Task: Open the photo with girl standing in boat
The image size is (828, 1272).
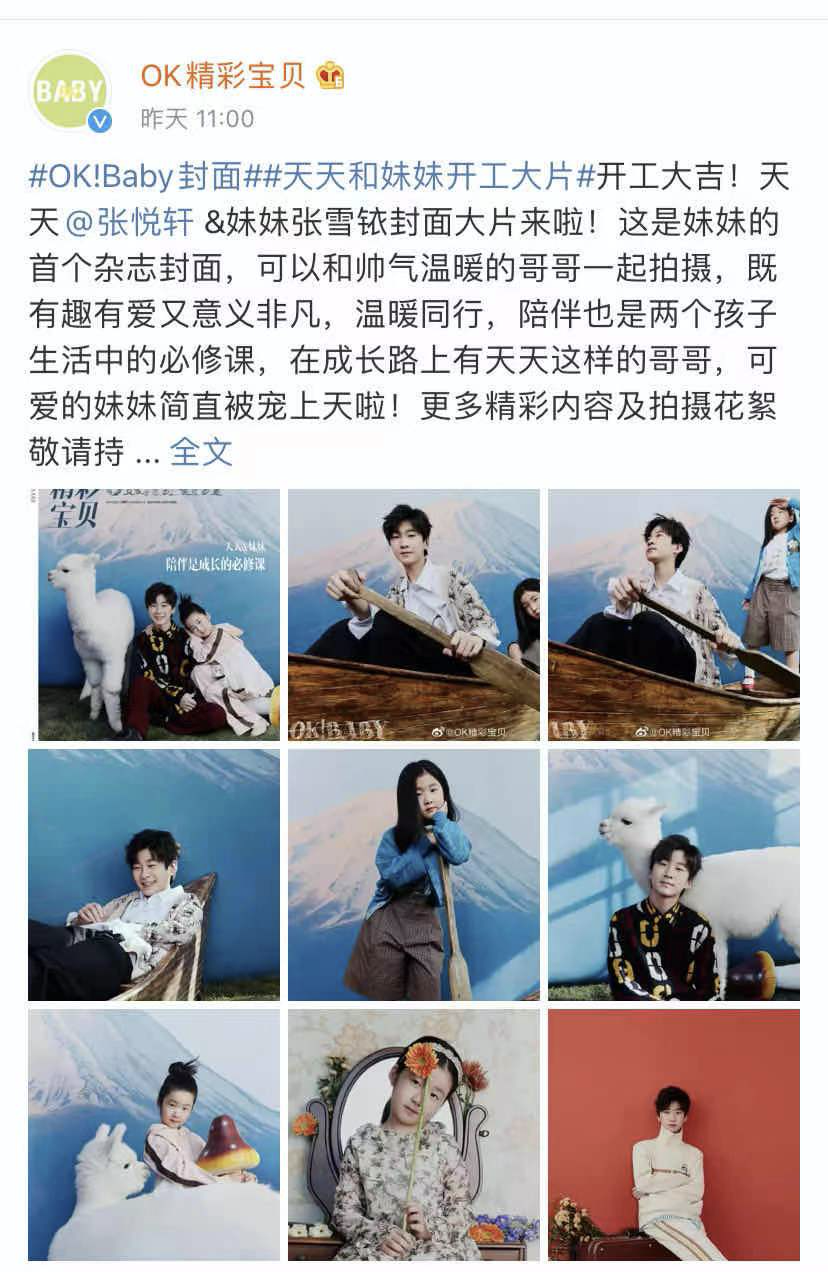Action: [x=673, y=615]
